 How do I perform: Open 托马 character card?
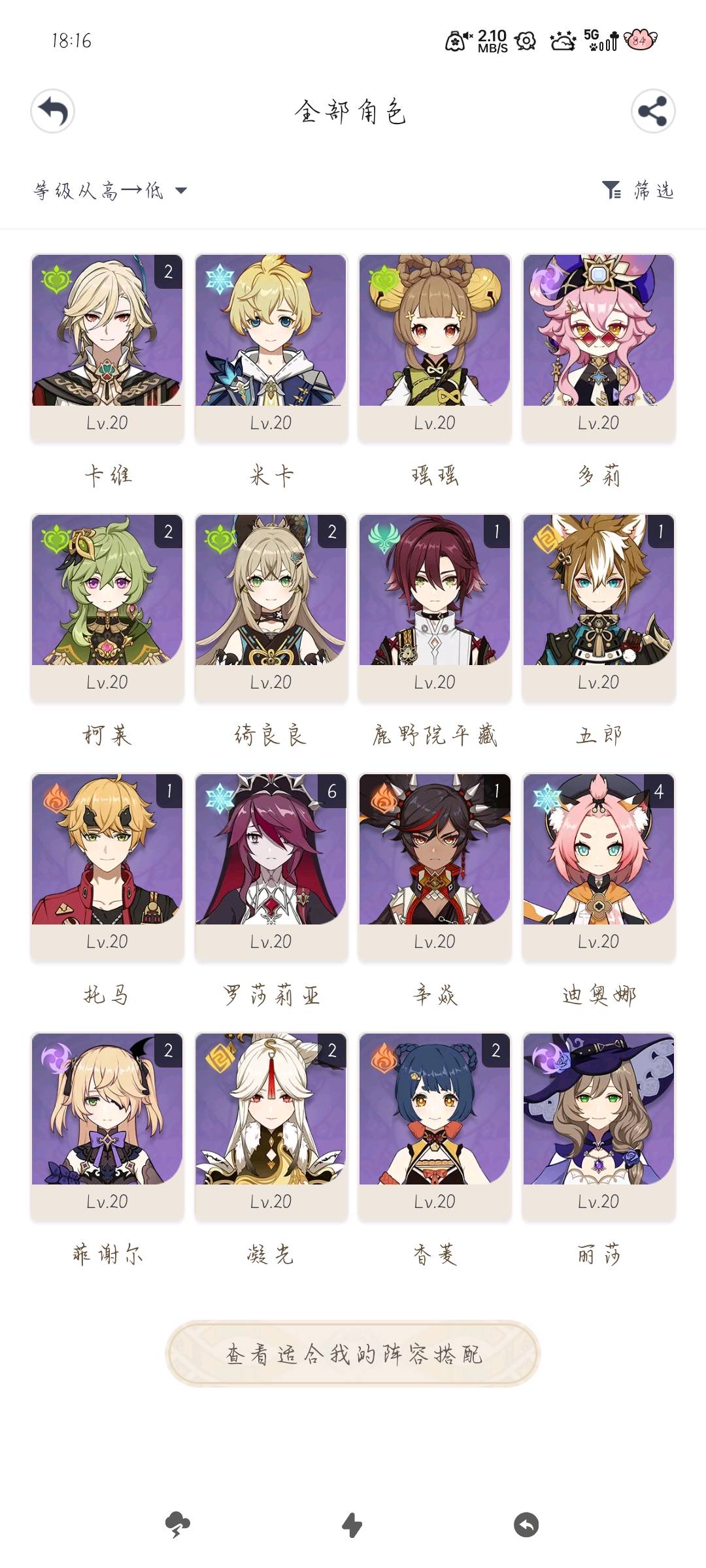(107, 866)
